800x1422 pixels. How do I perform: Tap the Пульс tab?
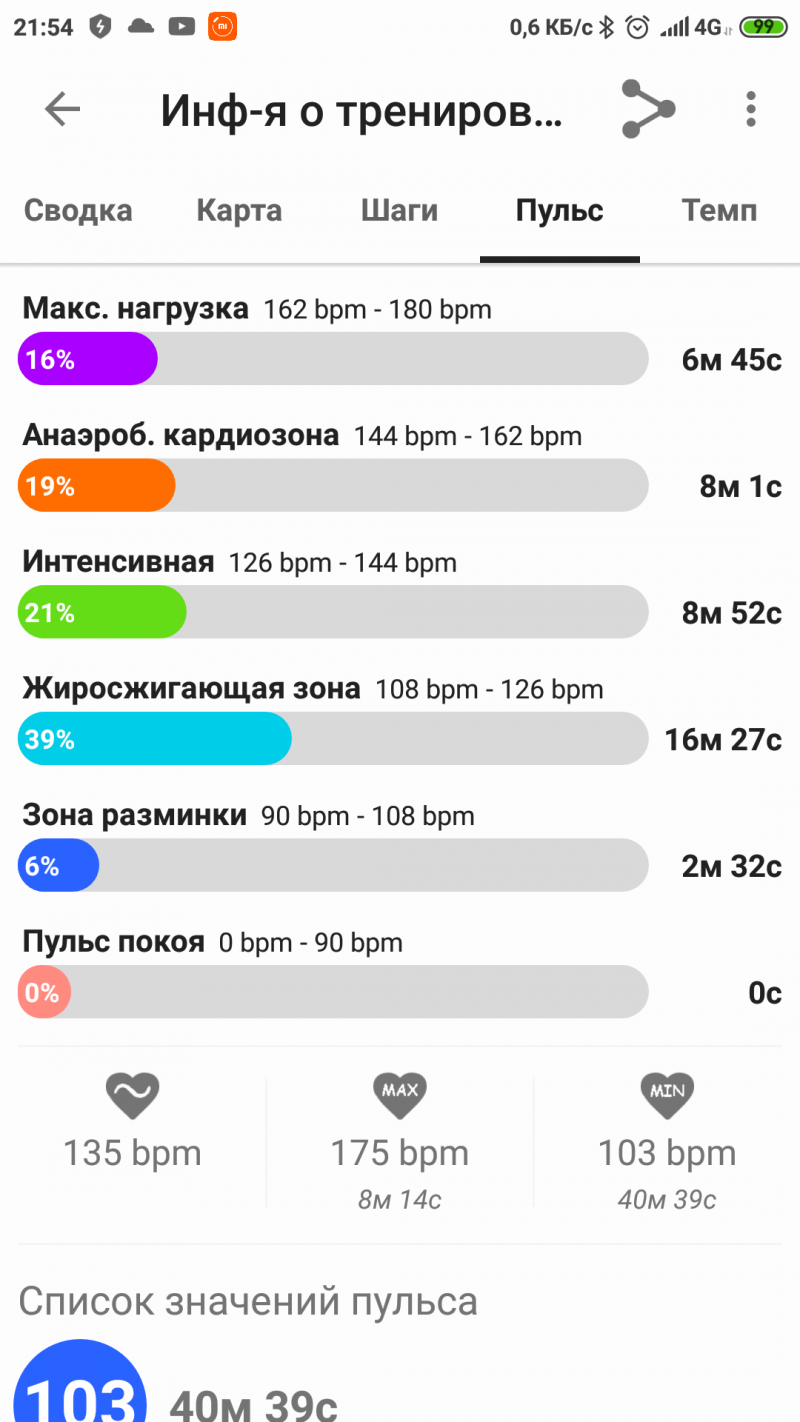coord(559,211)
